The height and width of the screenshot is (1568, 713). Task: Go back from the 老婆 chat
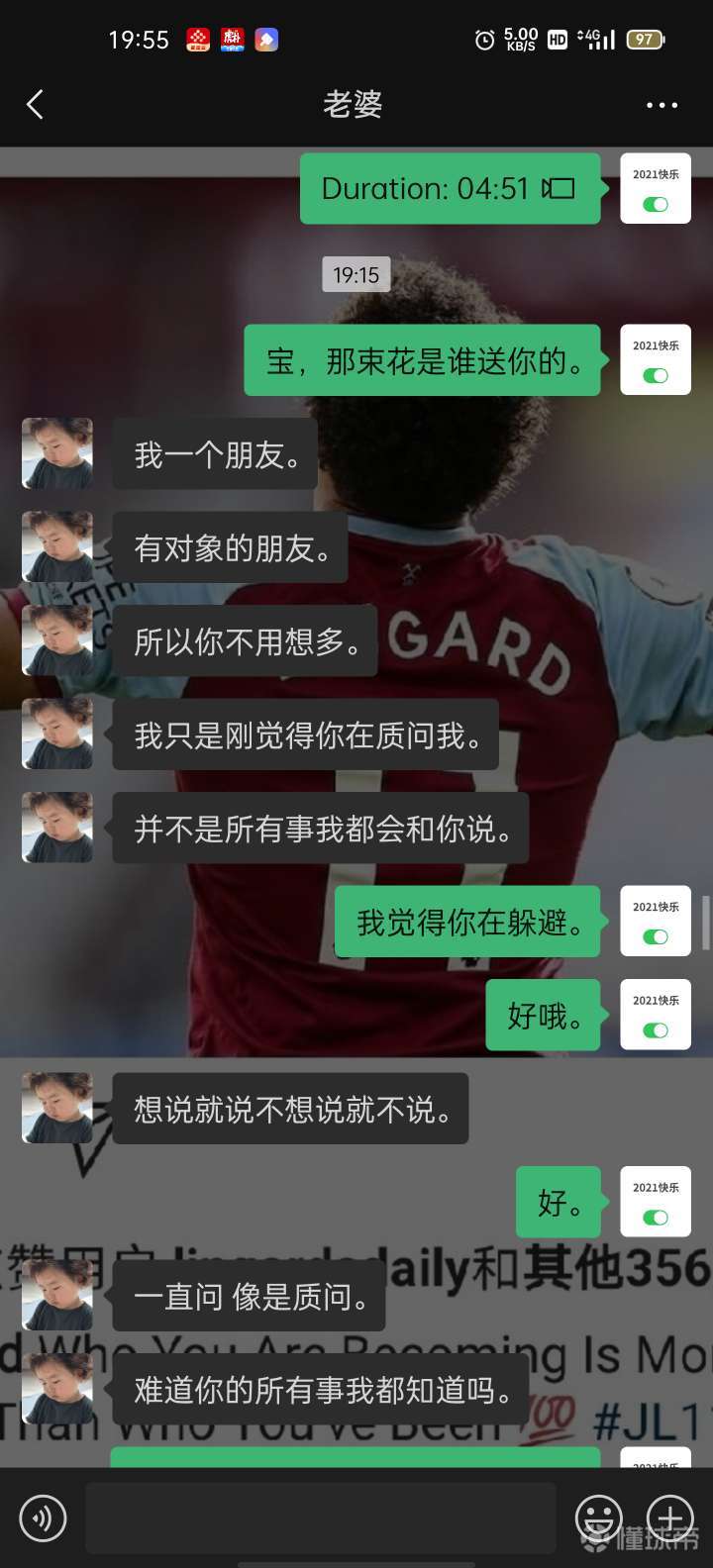click(36, 104)
